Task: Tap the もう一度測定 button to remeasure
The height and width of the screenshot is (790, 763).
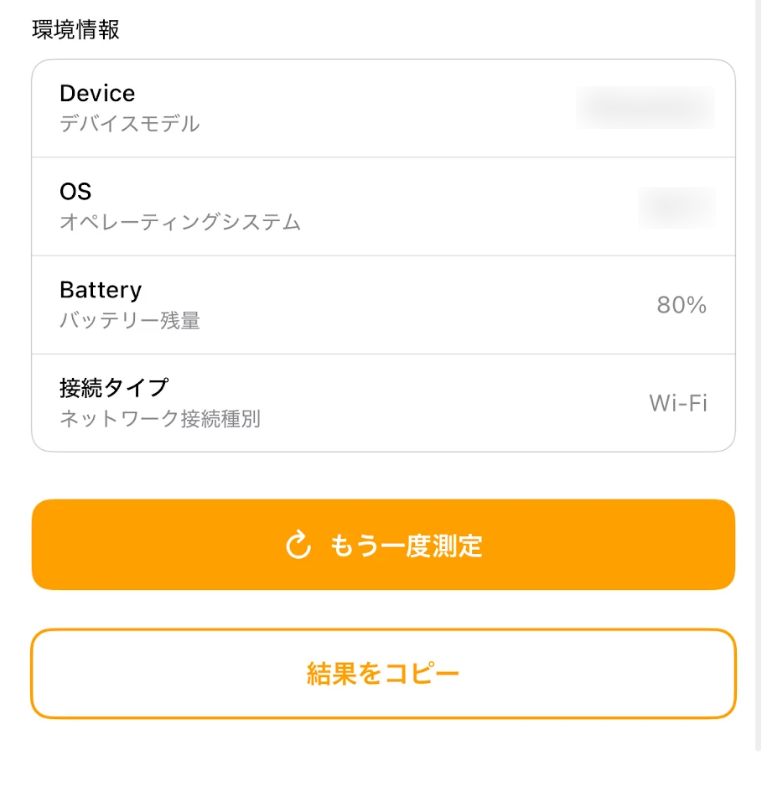Action: [383, 543]
